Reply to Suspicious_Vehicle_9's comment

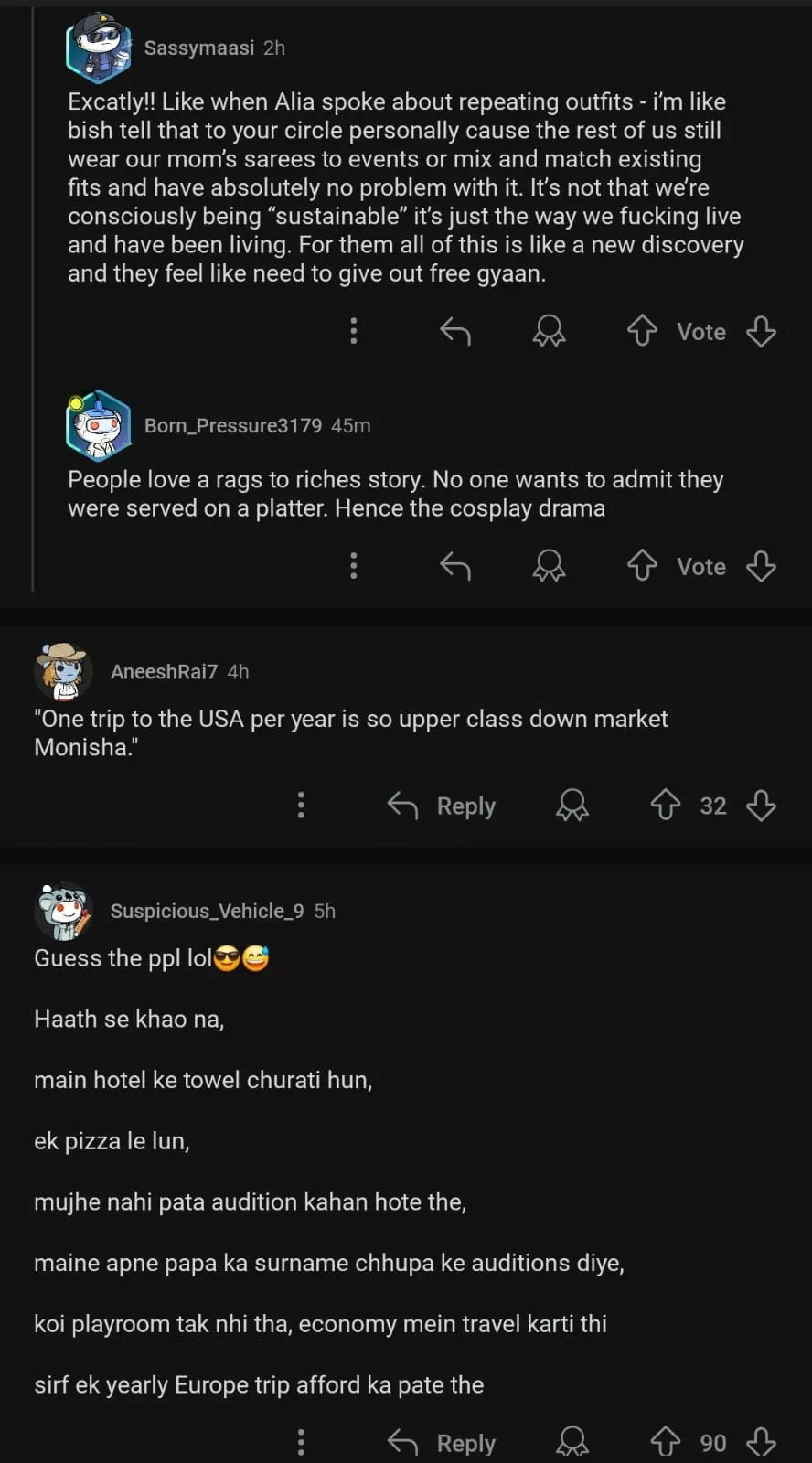tap(442, 1443)
